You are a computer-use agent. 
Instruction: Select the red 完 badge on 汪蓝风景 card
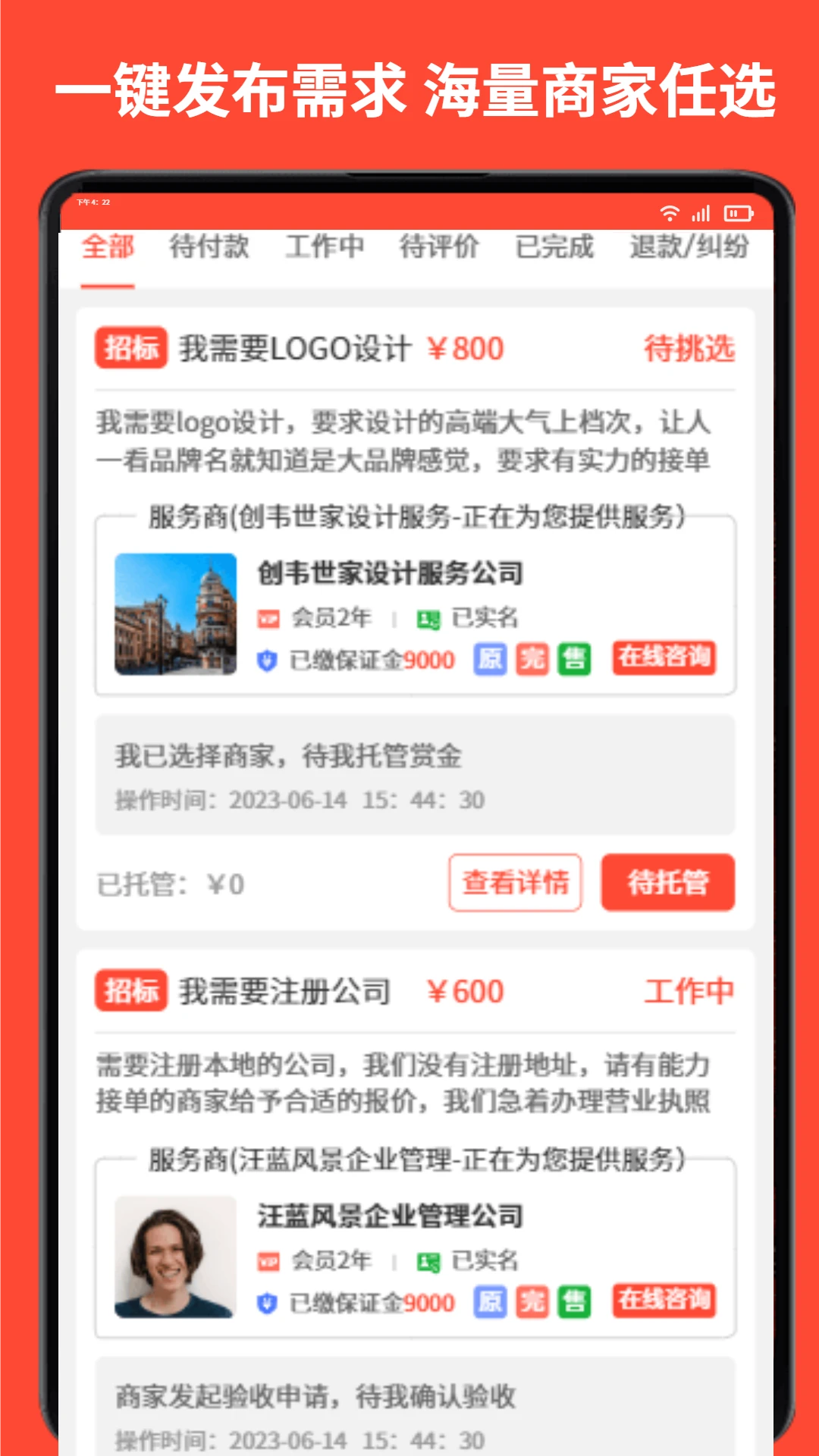pos(532,1301)
